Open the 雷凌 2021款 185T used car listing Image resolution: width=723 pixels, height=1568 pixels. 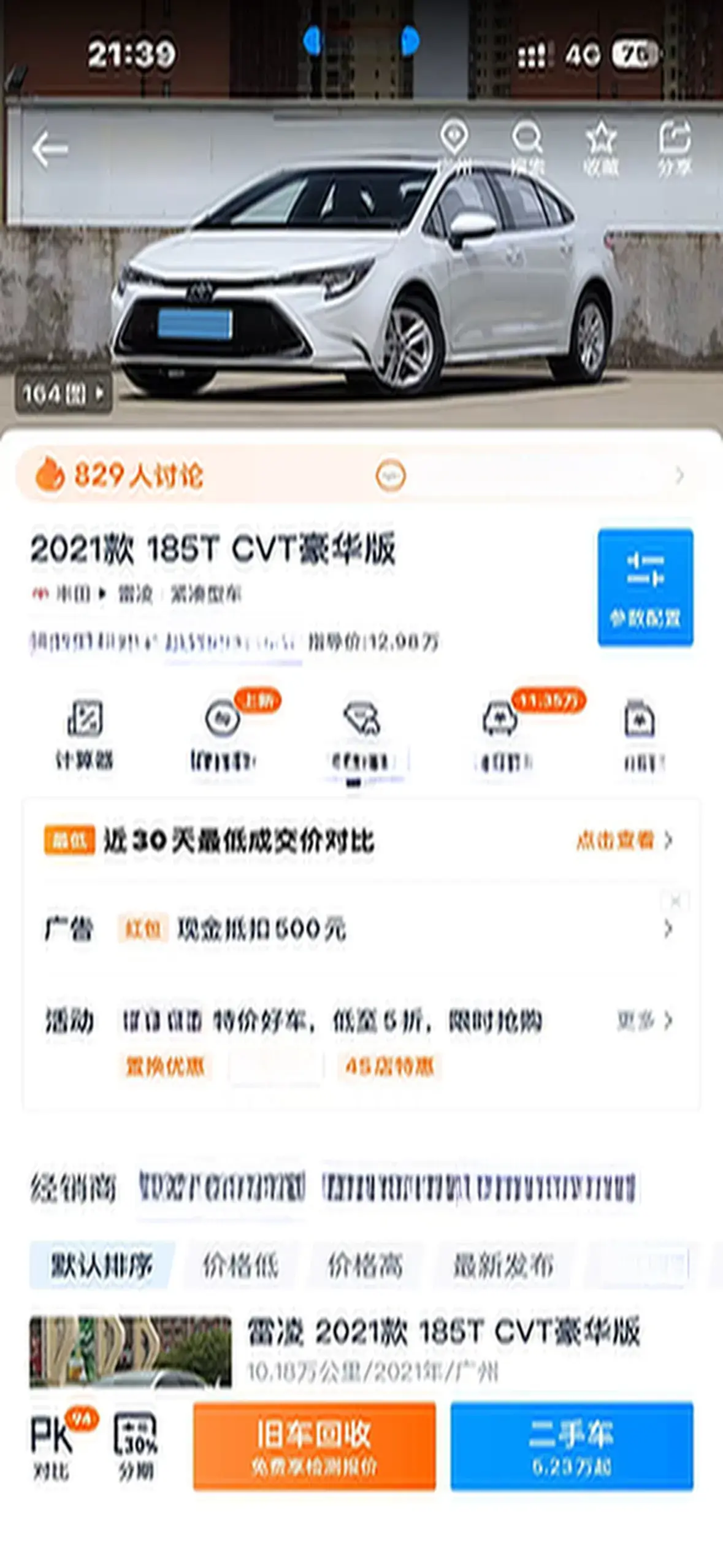point(362,1350)
